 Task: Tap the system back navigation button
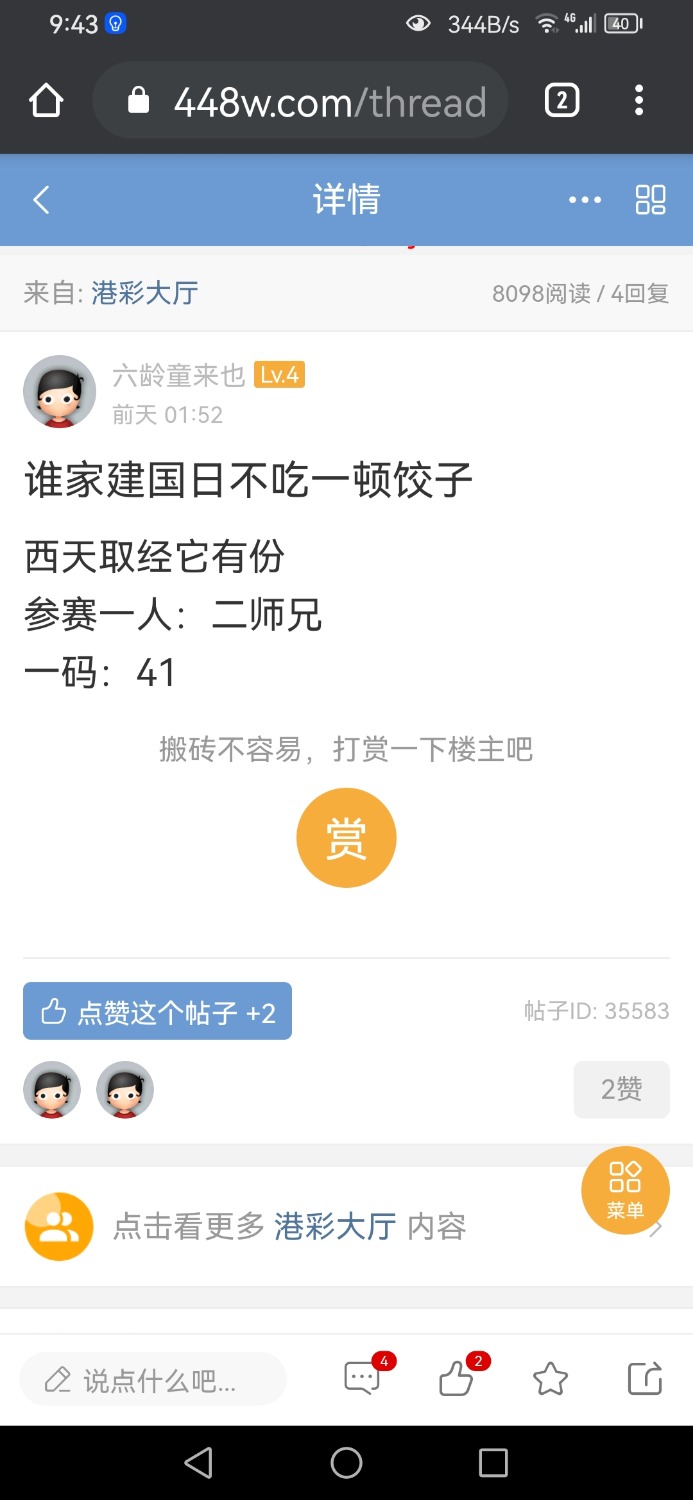coord(199,1463)
